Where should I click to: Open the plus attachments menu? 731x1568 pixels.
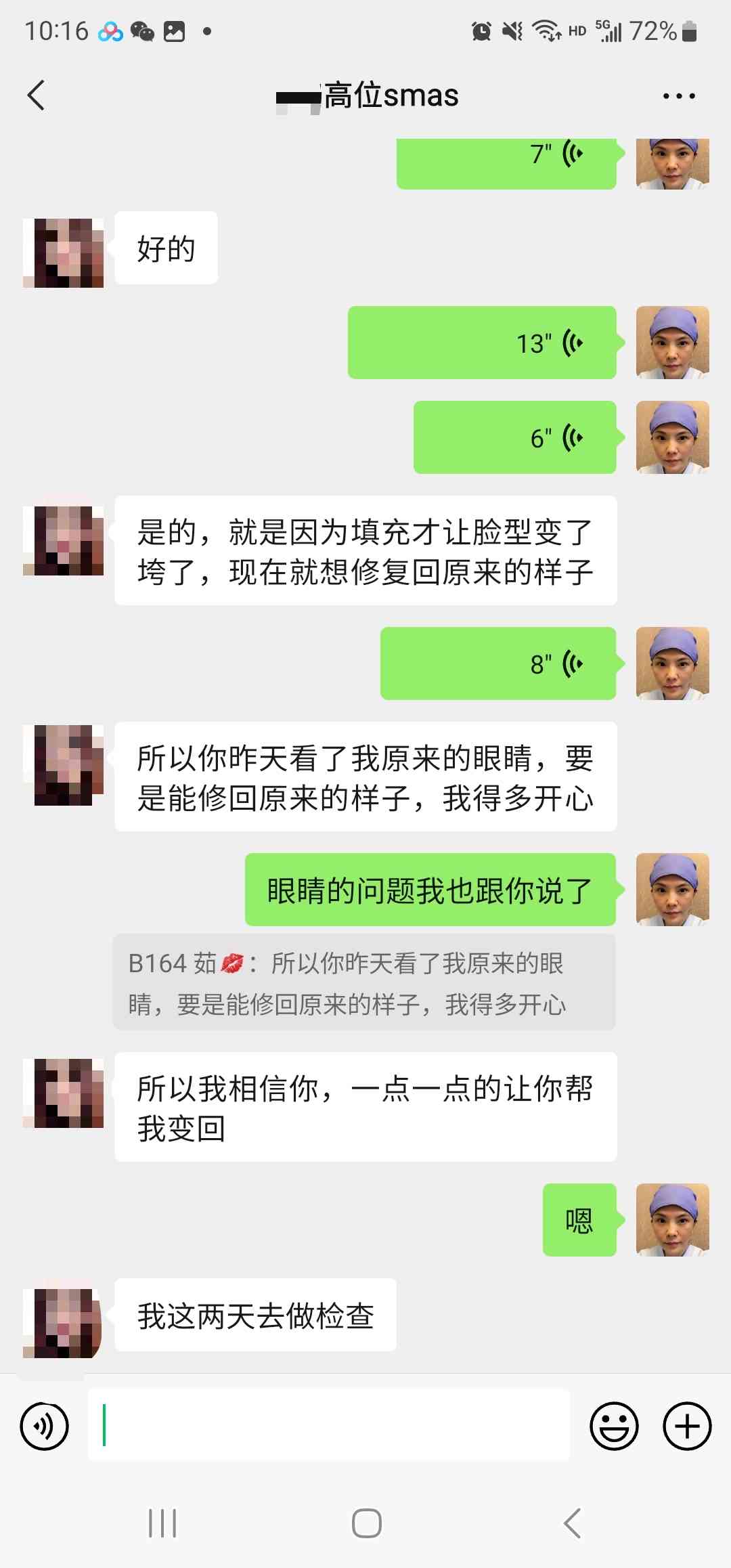(686, 1426)
